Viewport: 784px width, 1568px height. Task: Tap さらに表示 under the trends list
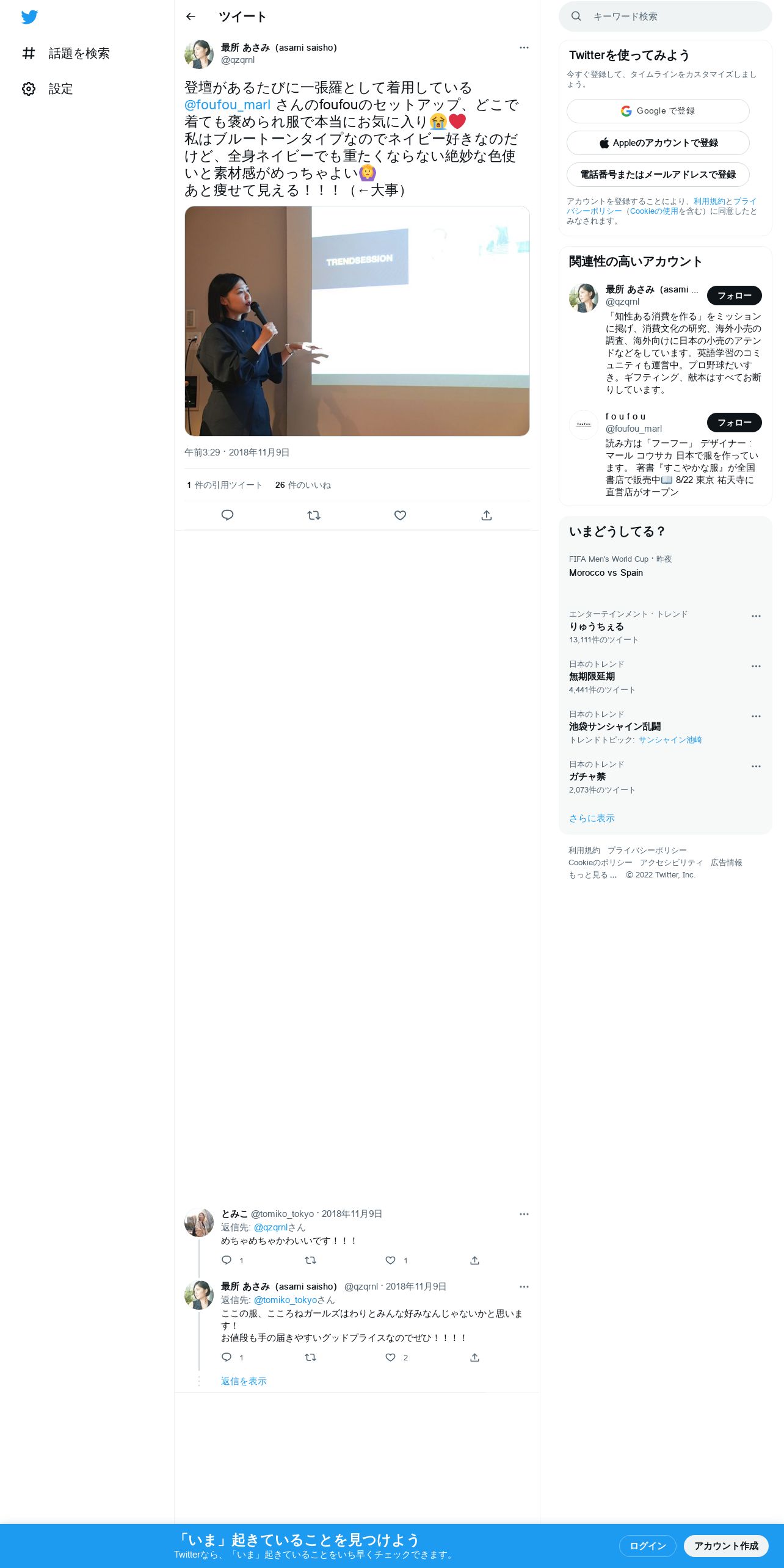[592, 818]
